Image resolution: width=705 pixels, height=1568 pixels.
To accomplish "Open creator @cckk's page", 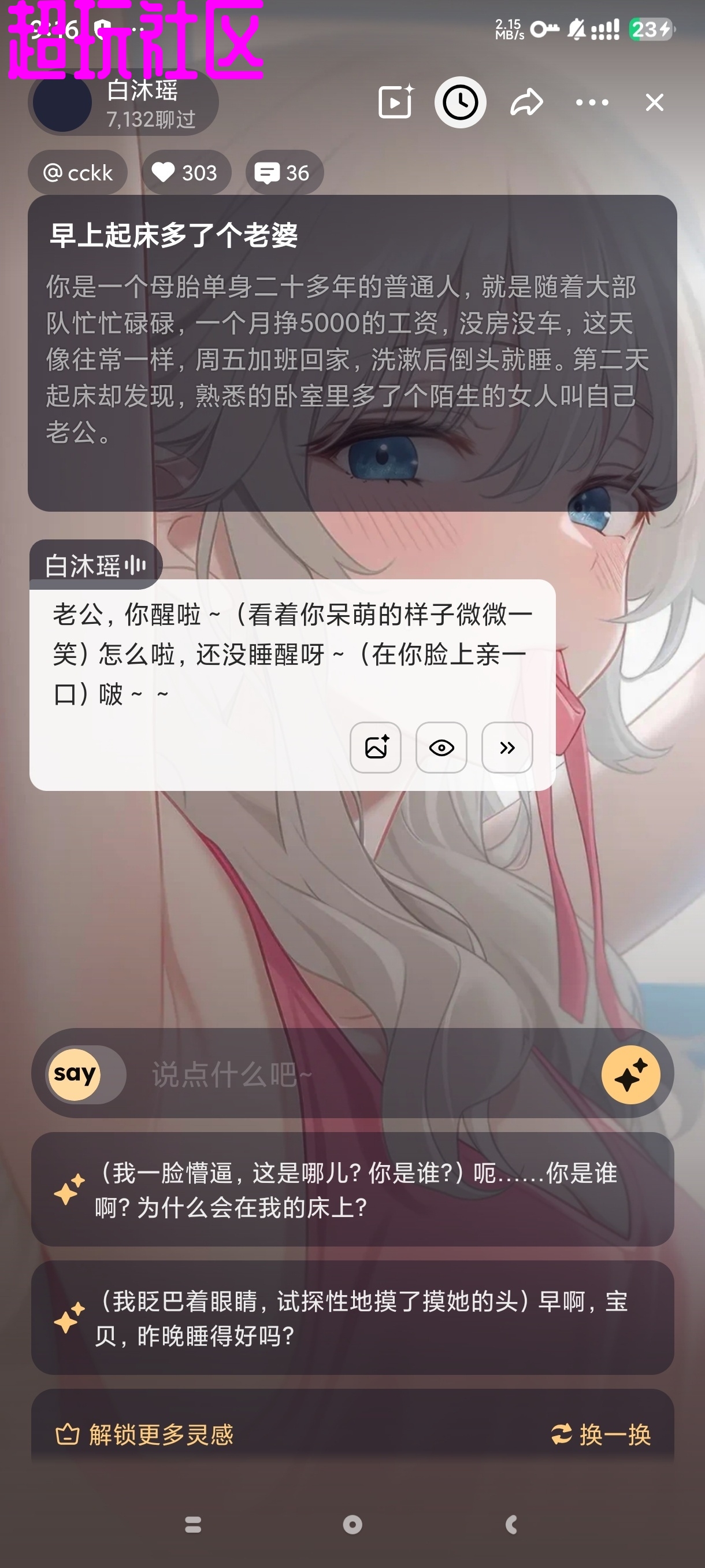I will [x=78, y=173].
